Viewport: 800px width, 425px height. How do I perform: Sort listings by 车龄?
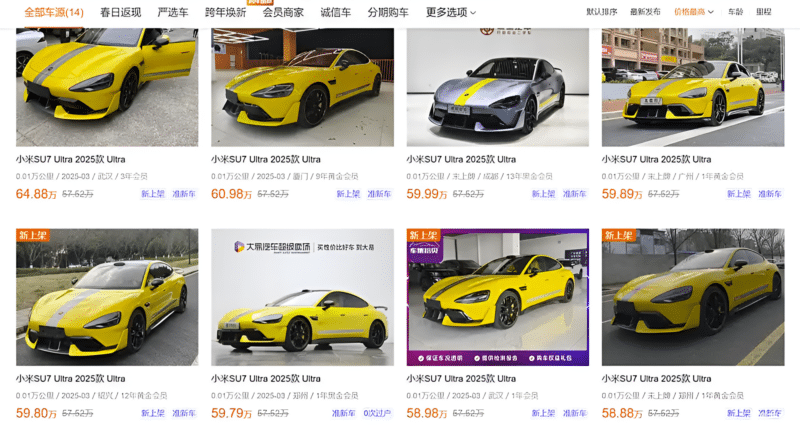[x=735, y=12]
